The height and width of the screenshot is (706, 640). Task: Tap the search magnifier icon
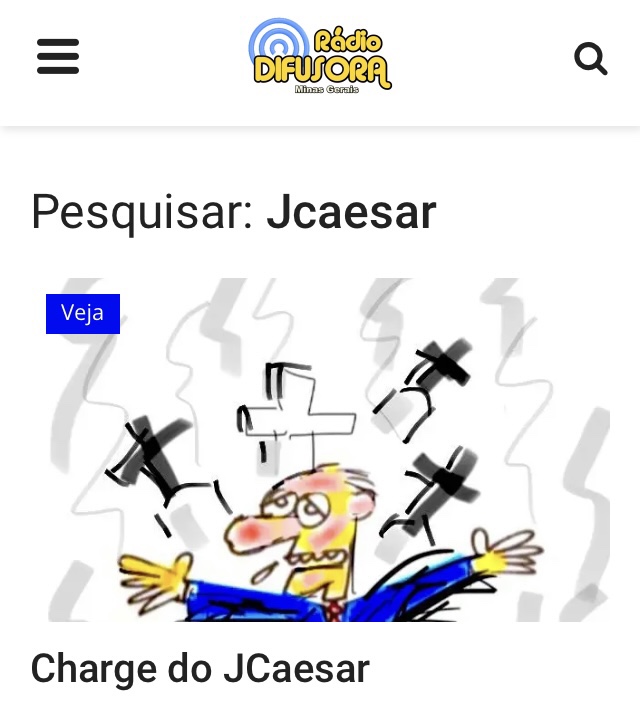pos(590,59)
